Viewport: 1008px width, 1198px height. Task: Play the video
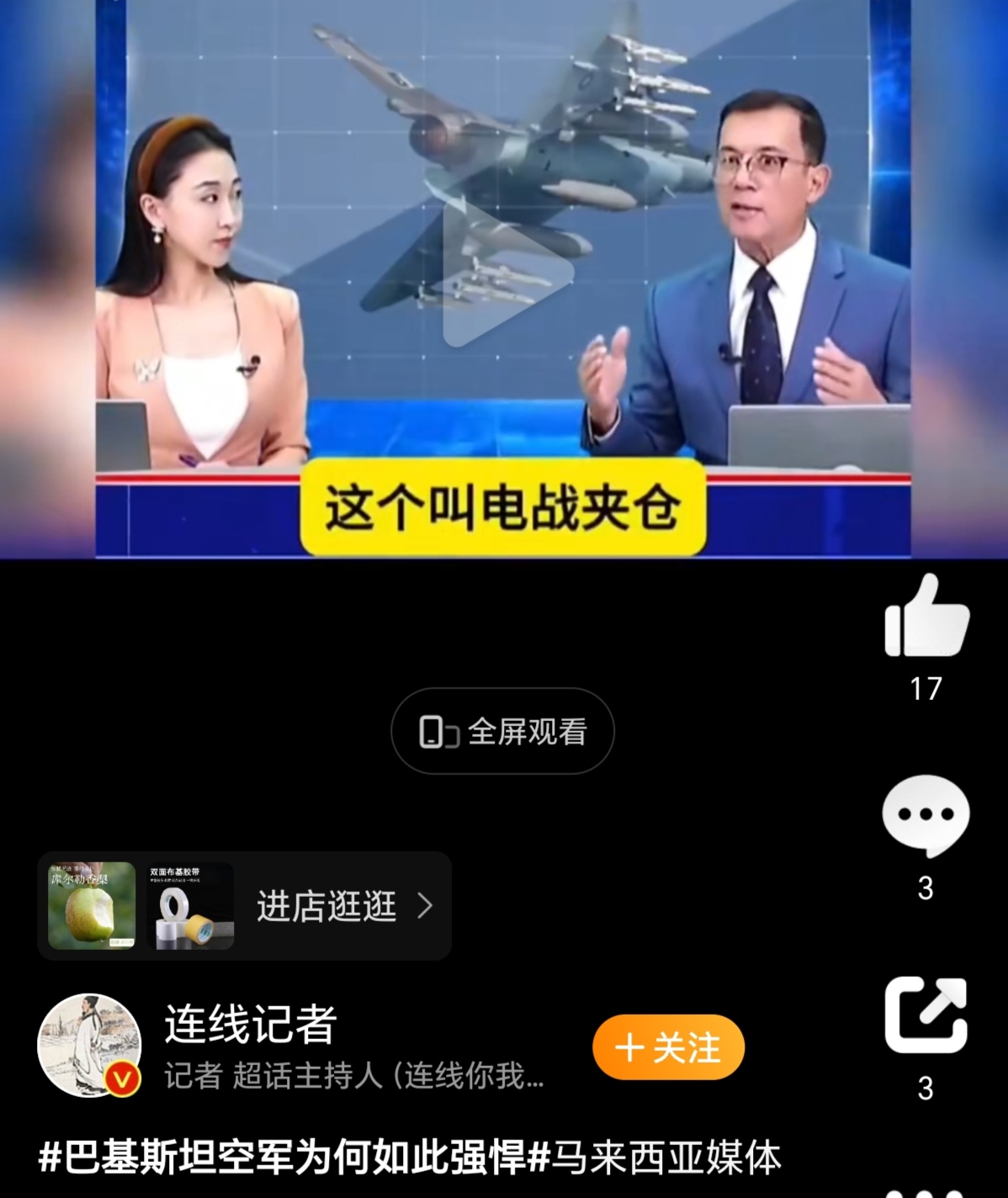click(503, 278)
